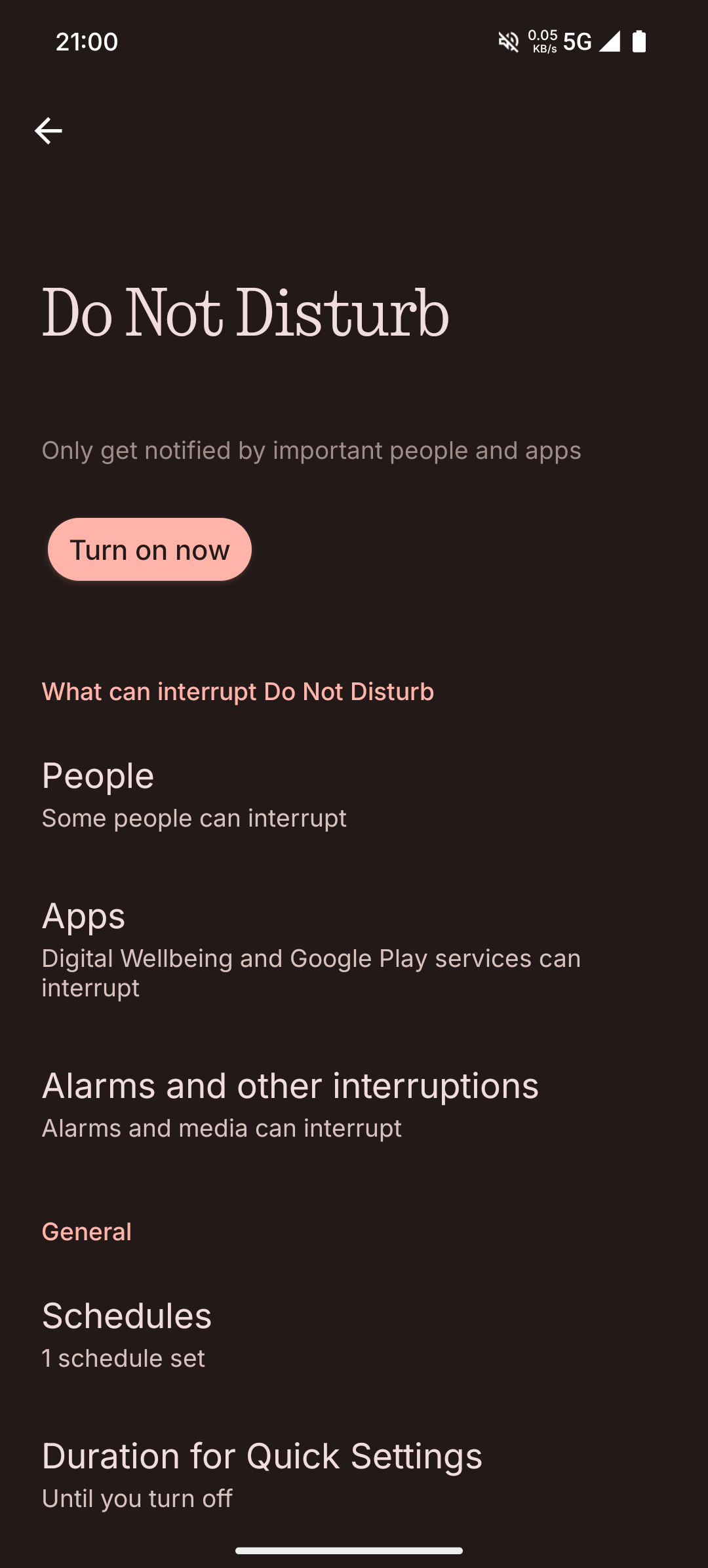Tap the Turn on now button

[x=149, y=549]
